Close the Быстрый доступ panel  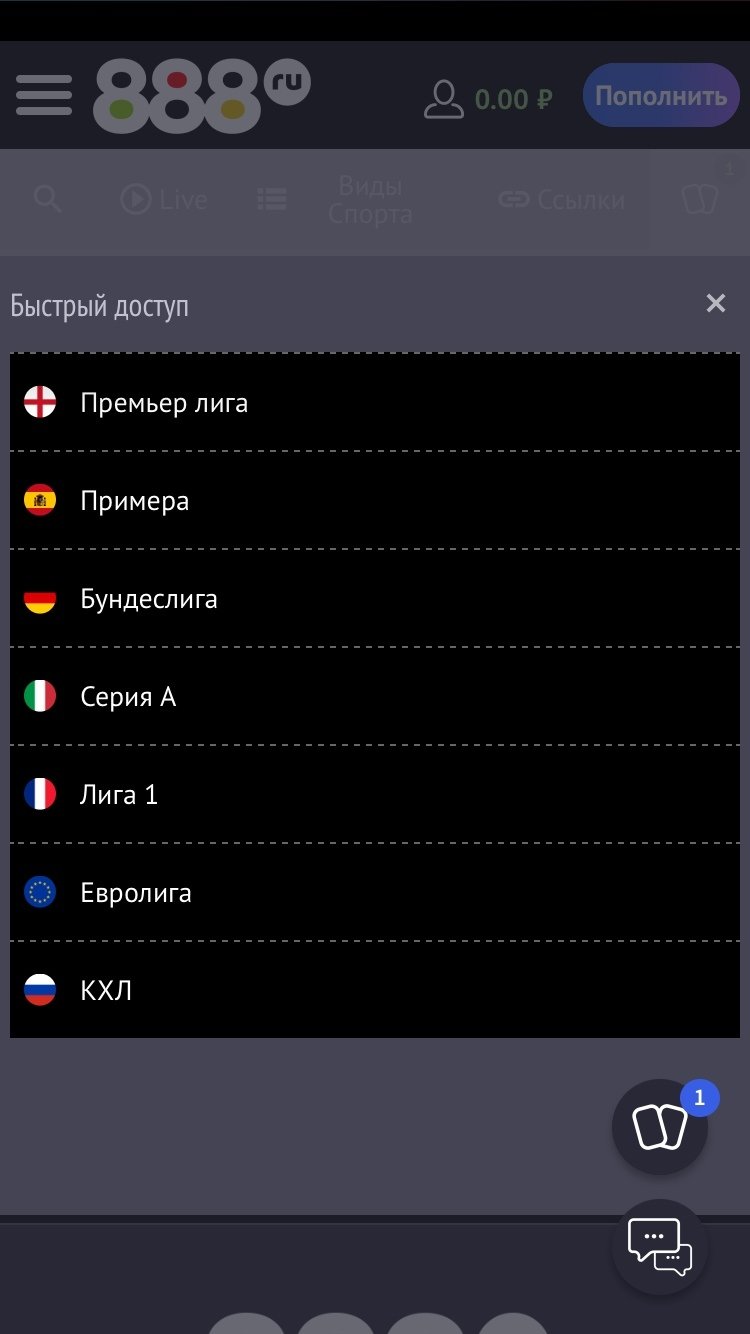[x=716, y=303]
